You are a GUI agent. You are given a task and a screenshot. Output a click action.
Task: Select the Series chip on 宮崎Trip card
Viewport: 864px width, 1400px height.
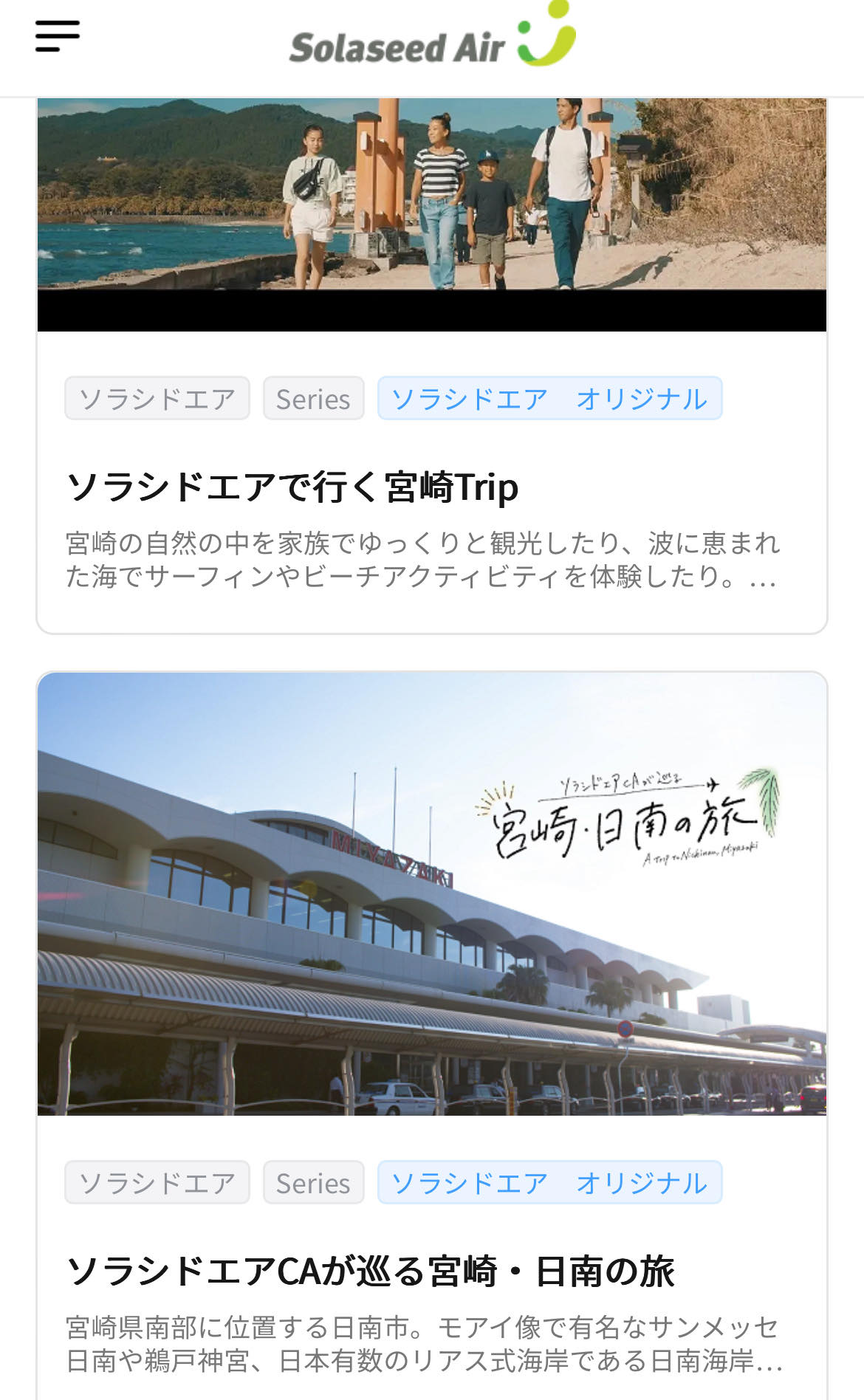[x=313, y=399]
